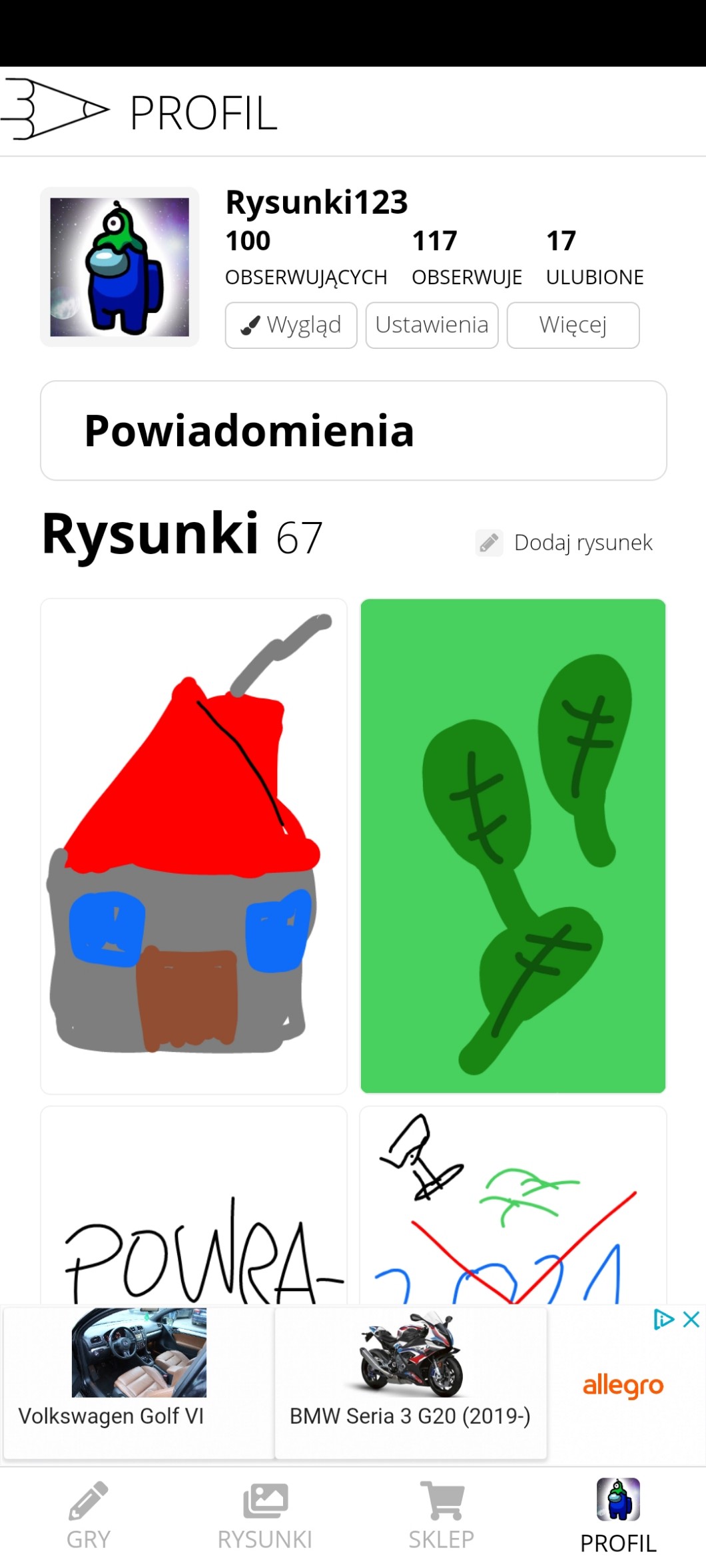Viewport: 706px width, 1568px height.
Task: Open the BMW Seria 3 G20 ad
Action: (x=410, y=1382)
